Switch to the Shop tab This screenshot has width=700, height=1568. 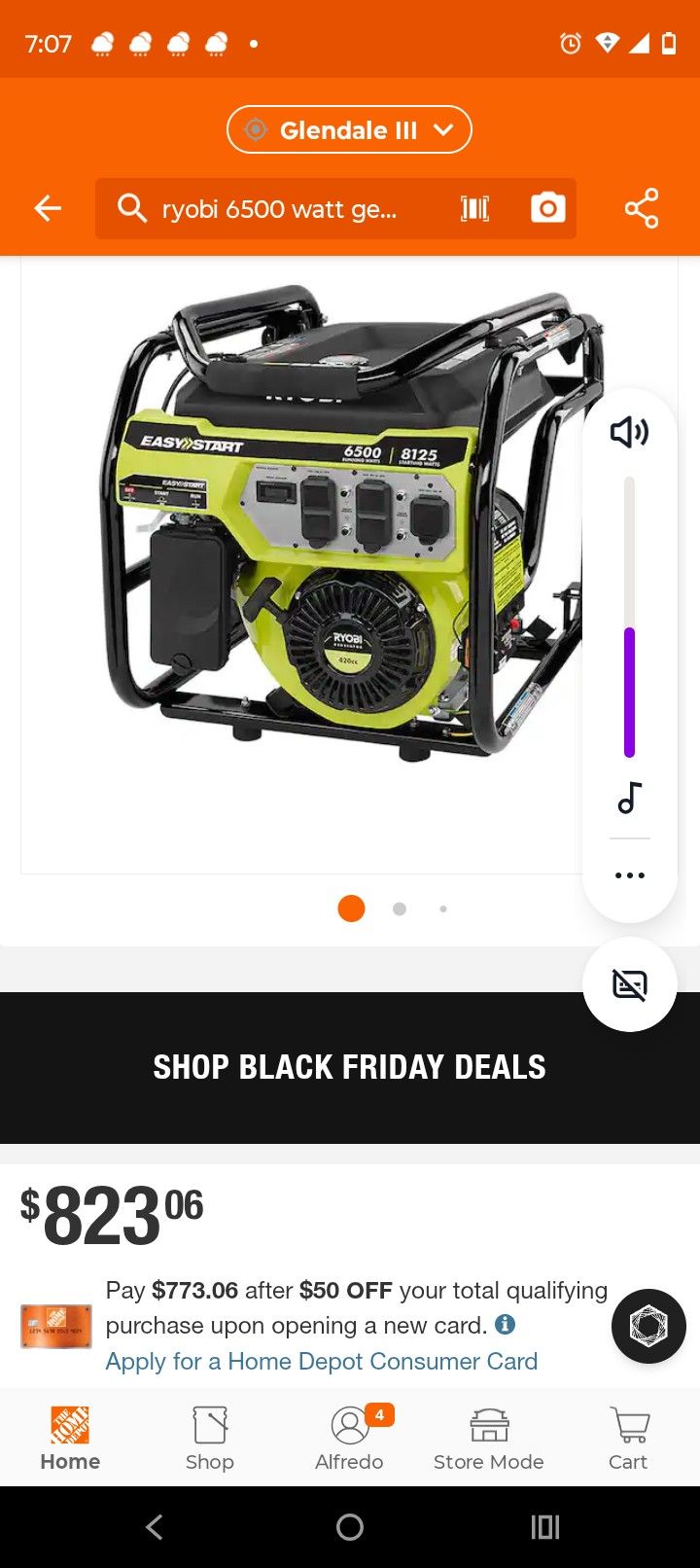pos(209,1439)
